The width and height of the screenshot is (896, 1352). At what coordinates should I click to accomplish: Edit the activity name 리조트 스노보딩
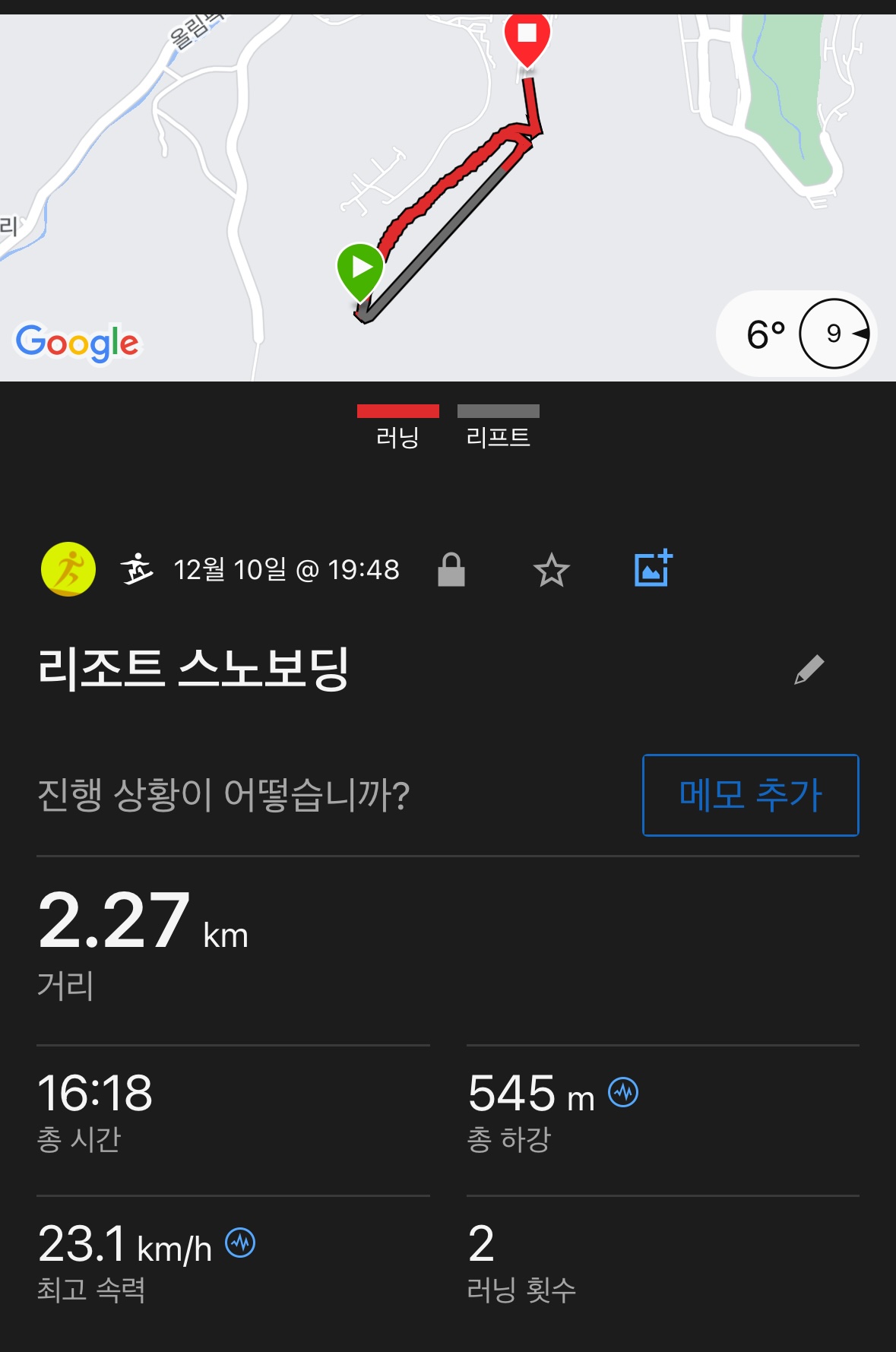tap(809, 670)
